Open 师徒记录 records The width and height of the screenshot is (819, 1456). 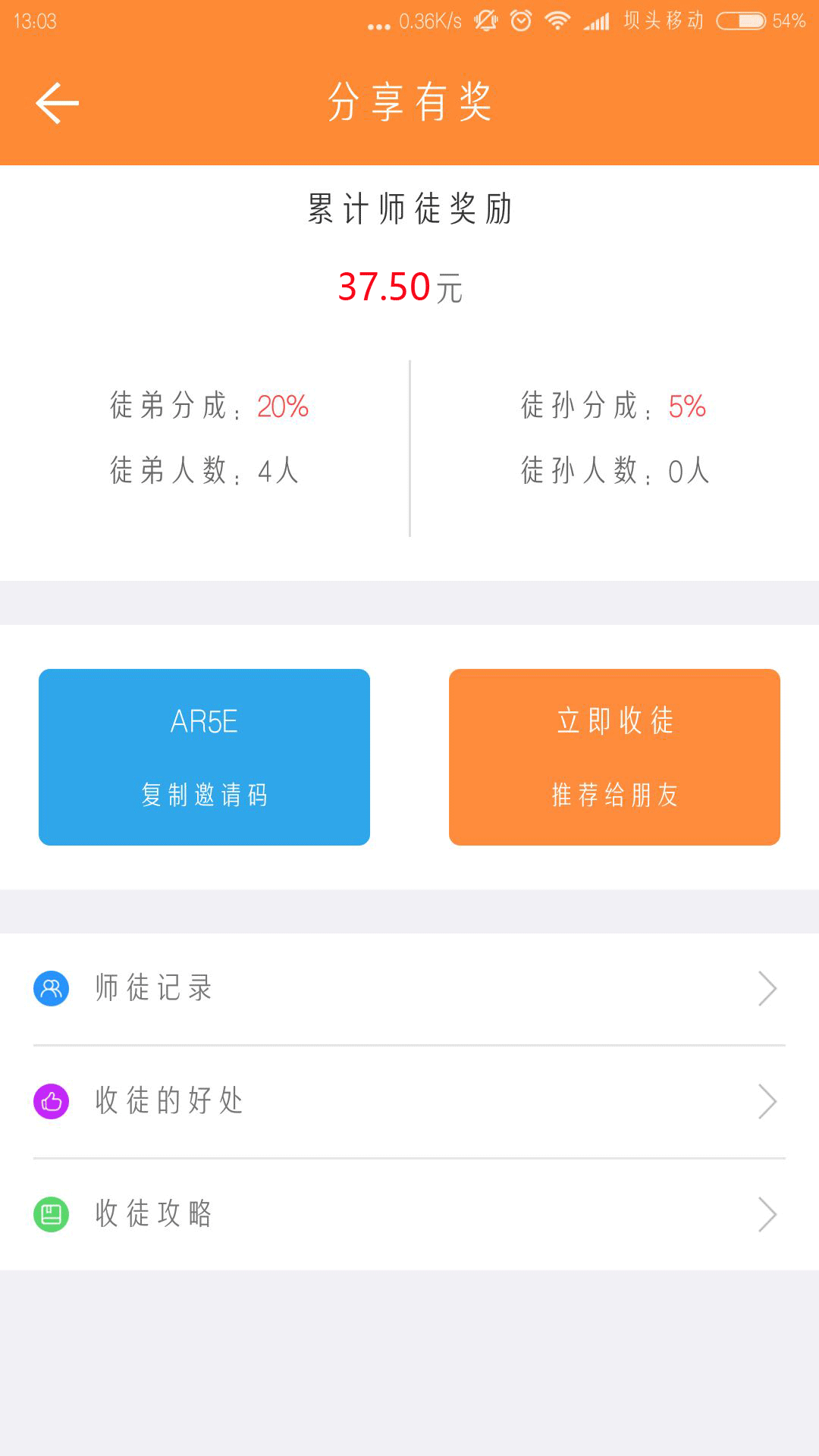409,989
